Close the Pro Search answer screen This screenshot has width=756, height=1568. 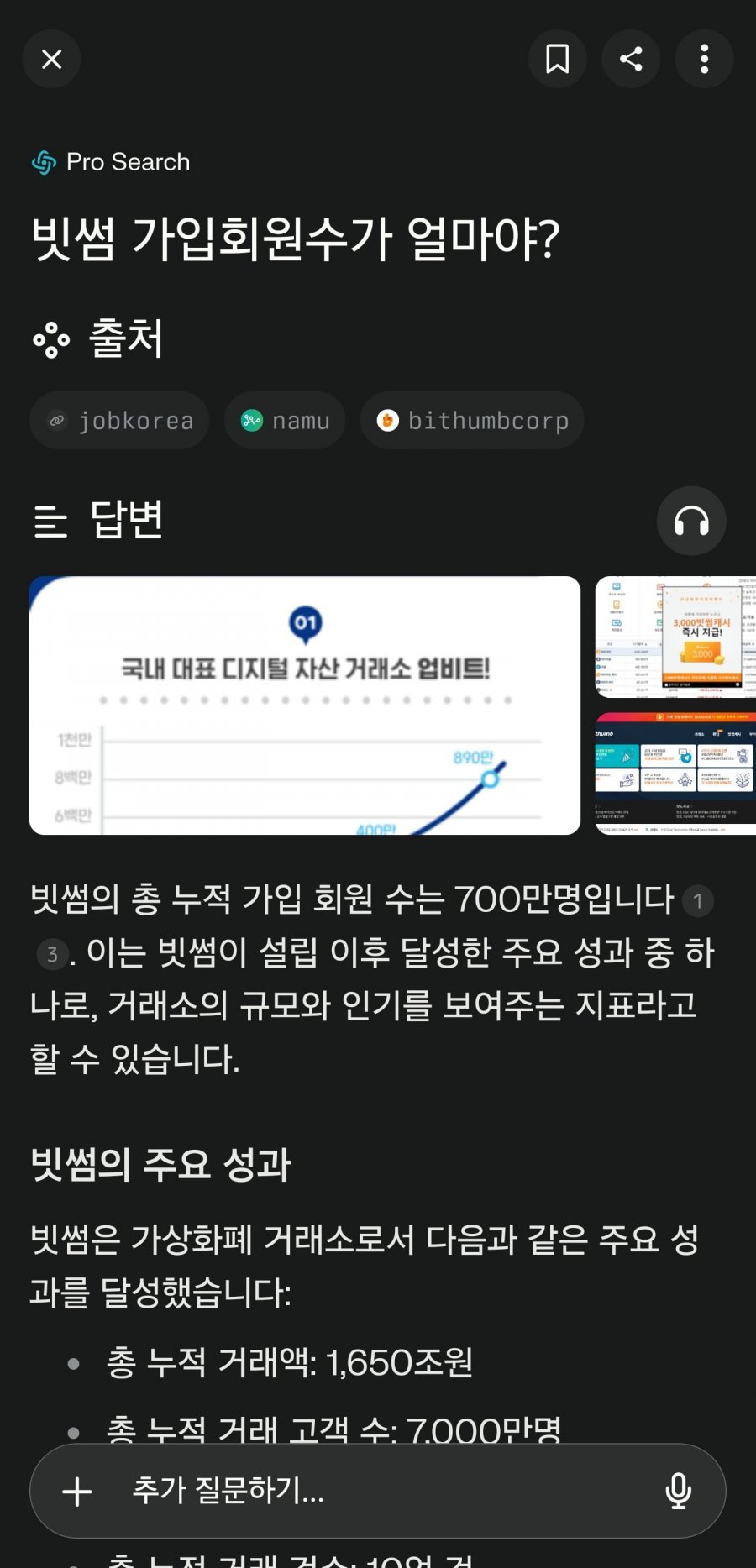[x=51, y=59]
